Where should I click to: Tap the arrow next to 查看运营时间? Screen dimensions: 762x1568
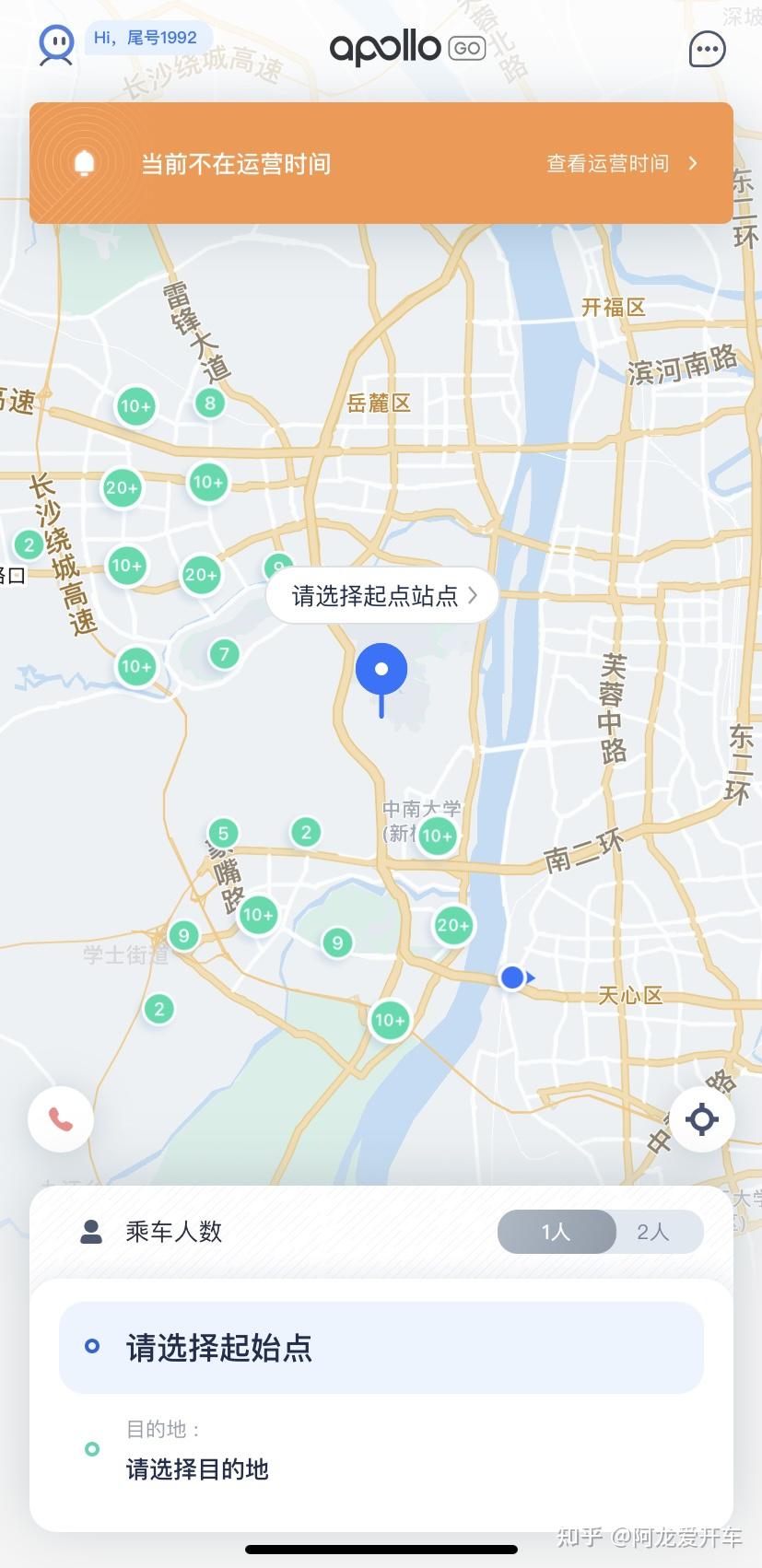(691, 163)
